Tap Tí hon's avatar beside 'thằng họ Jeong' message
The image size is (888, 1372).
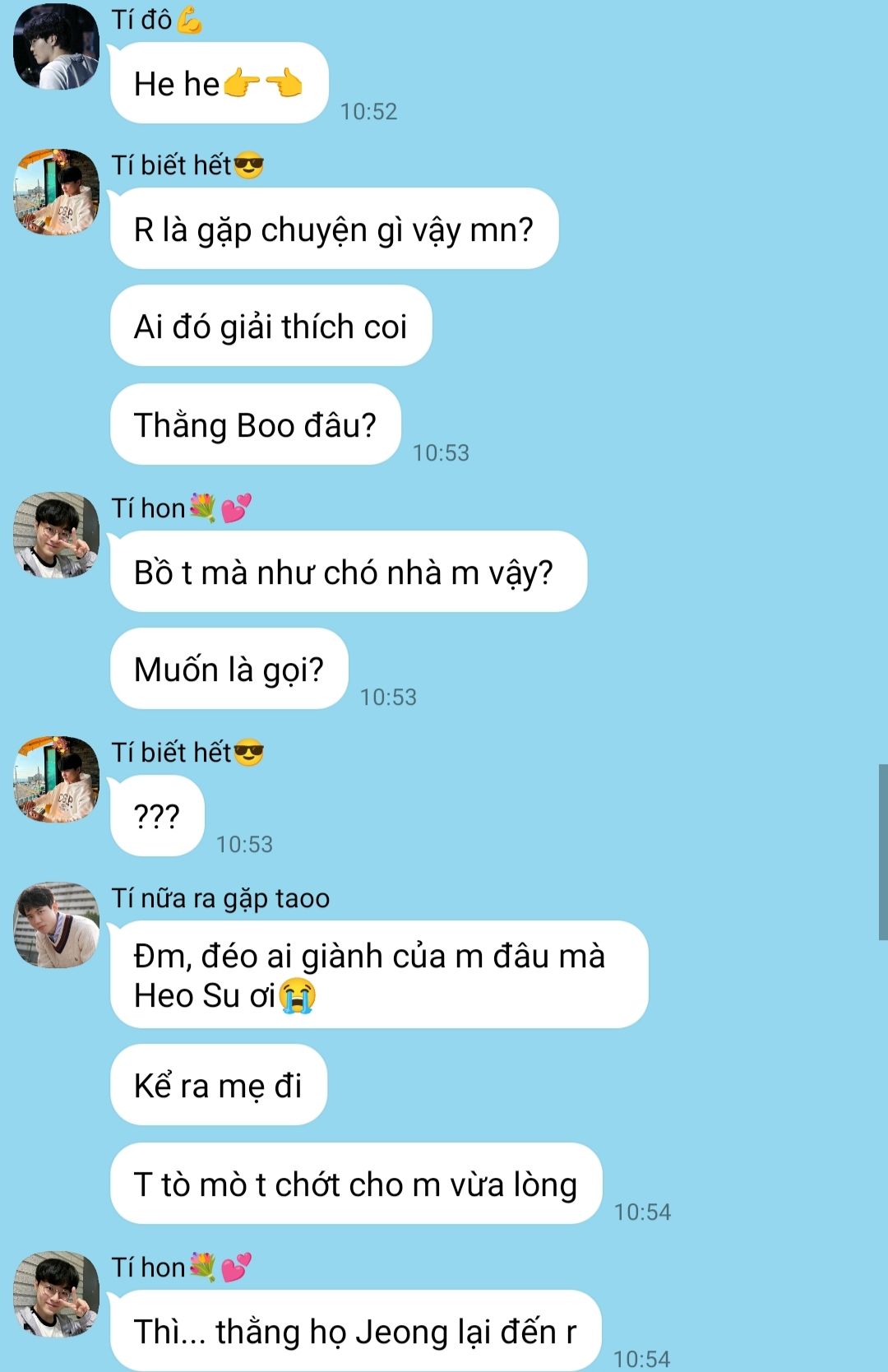pos(56,1295)
